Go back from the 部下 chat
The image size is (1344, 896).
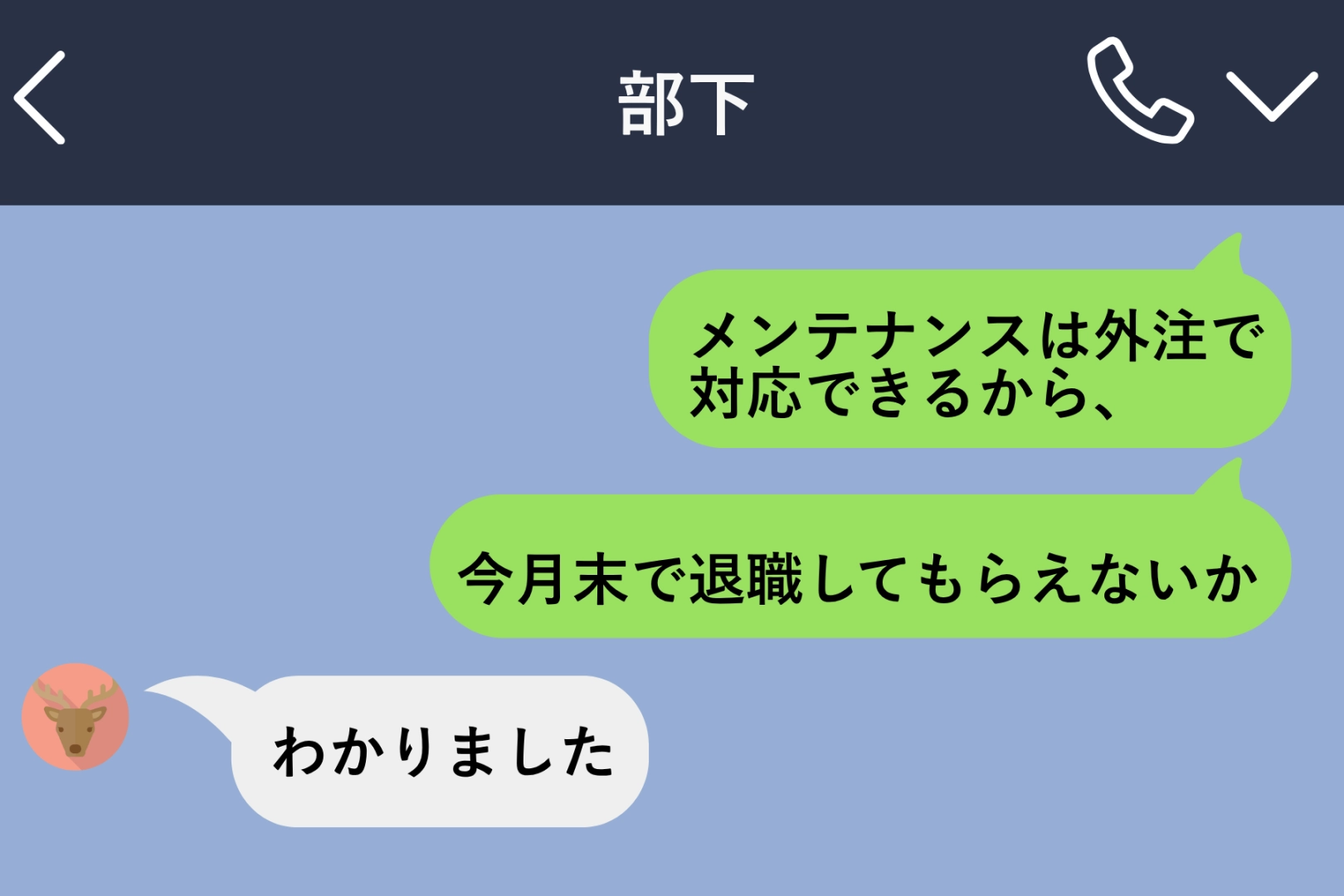point(40,98)
